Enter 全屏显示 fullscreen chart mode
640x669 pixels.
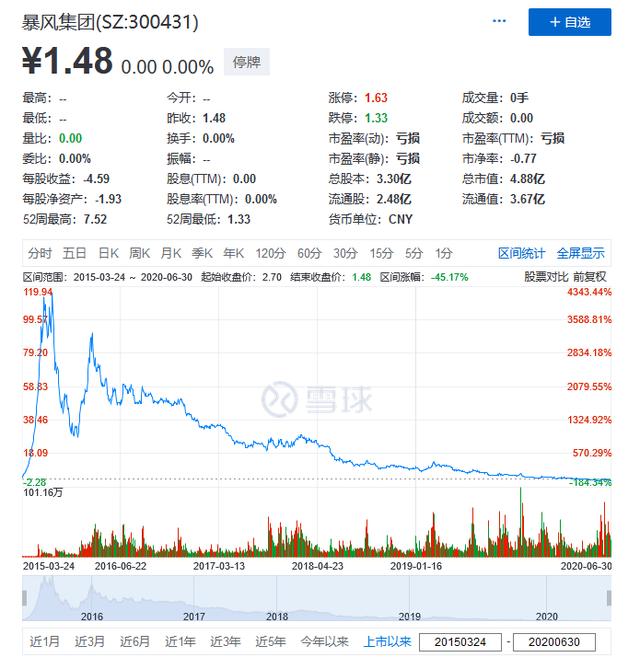tap(581, 253)
